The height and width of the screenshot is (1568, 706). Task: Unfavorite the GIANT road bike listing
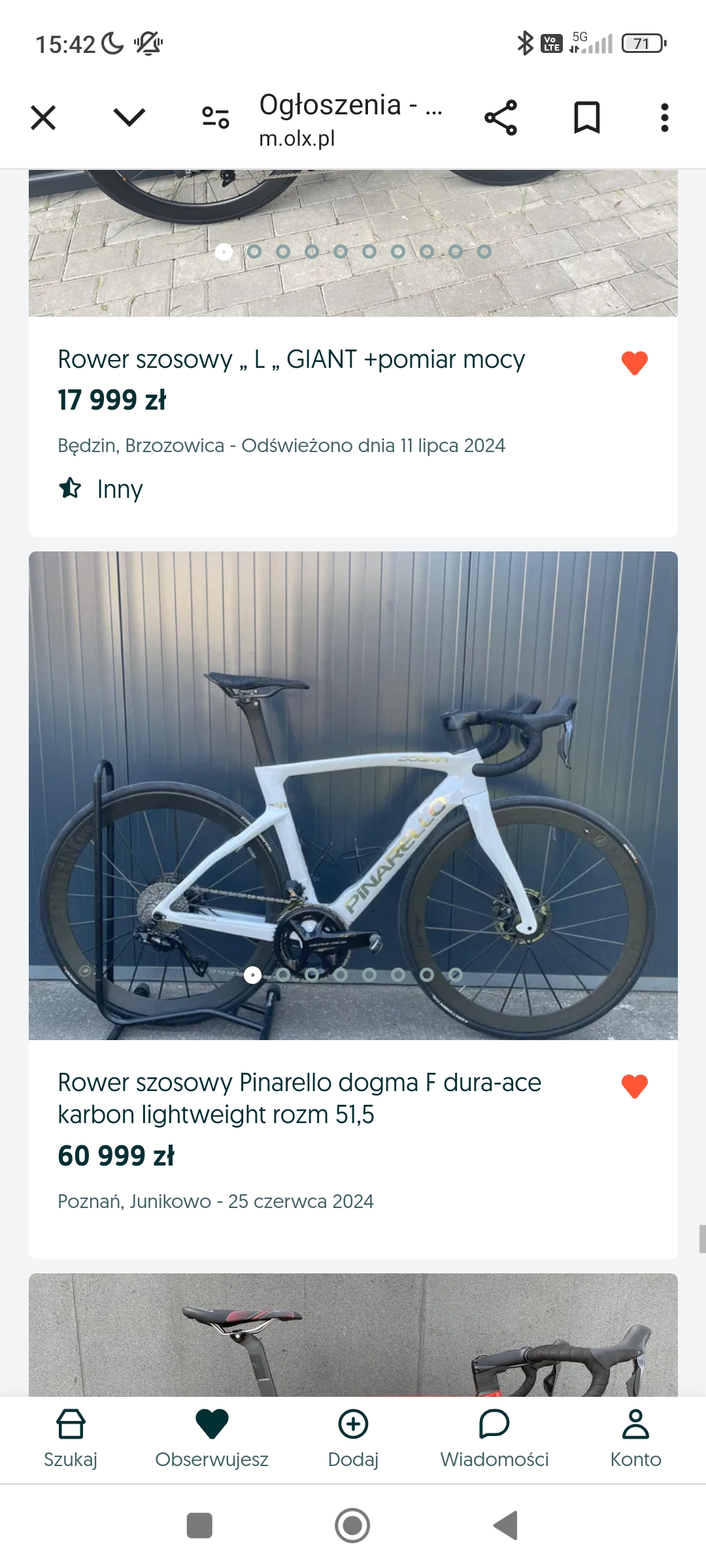[x=635, y=363]
